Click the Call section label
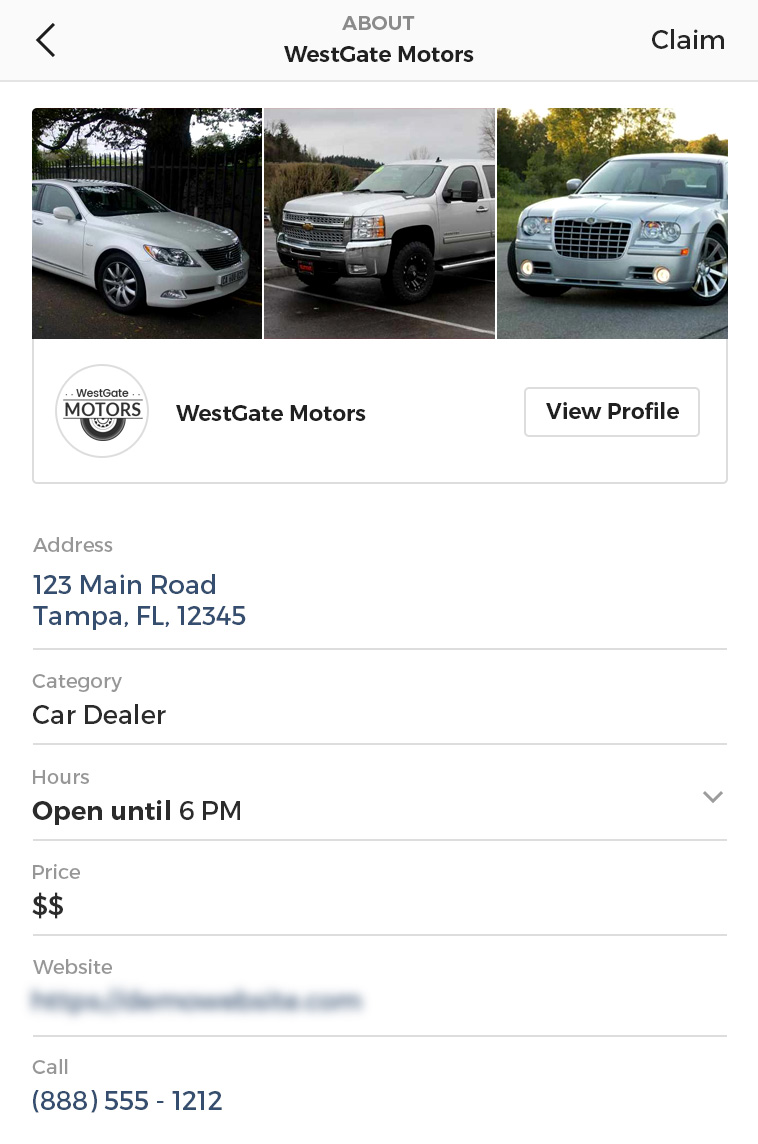 (50, 1067)
